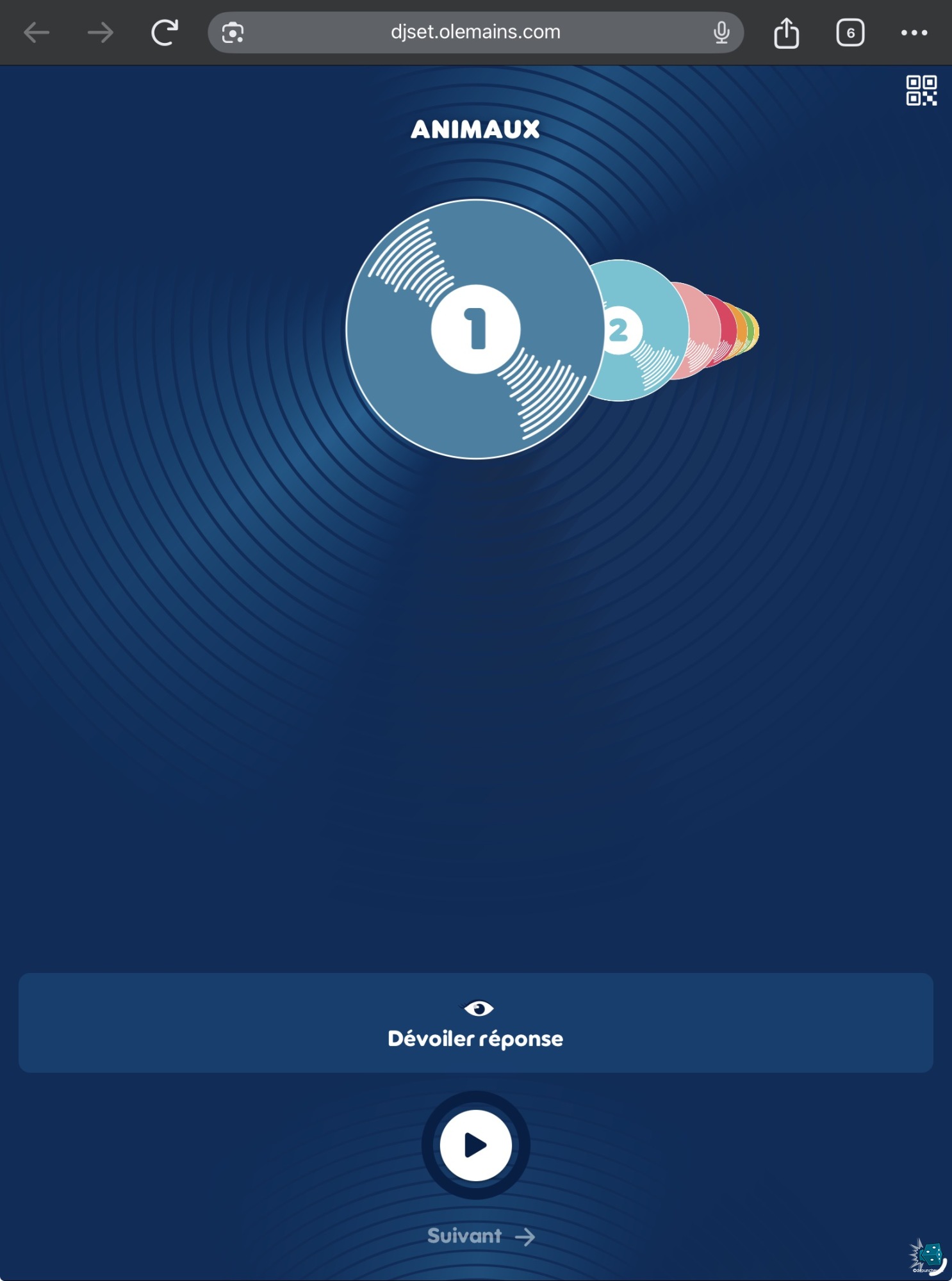Select vinyl record number 1
This screenshot has width=952, height=1281.
pyautogui.click(x=475, y=329)
